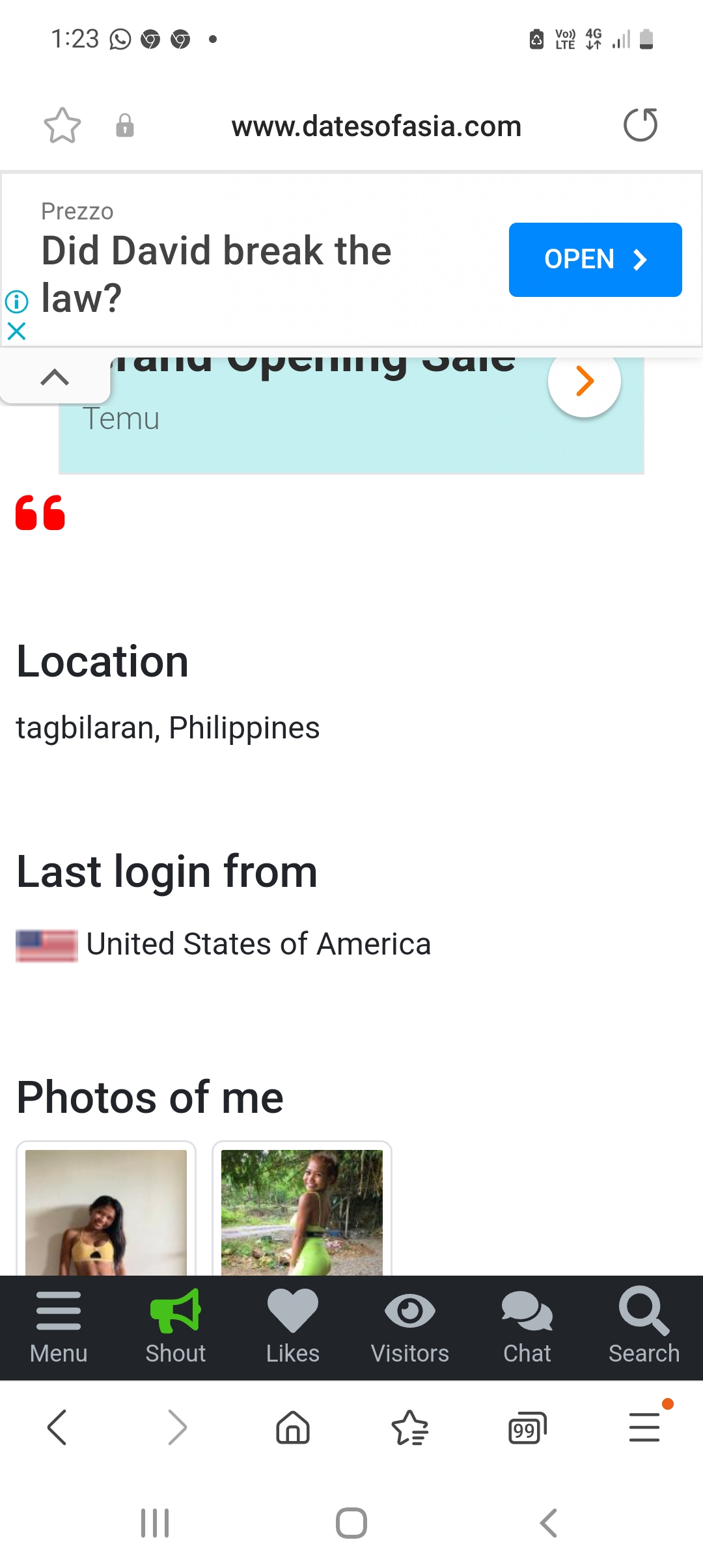
Task: Tap the www.datesofasia.com address bar
Action: (x=376, y=126)
